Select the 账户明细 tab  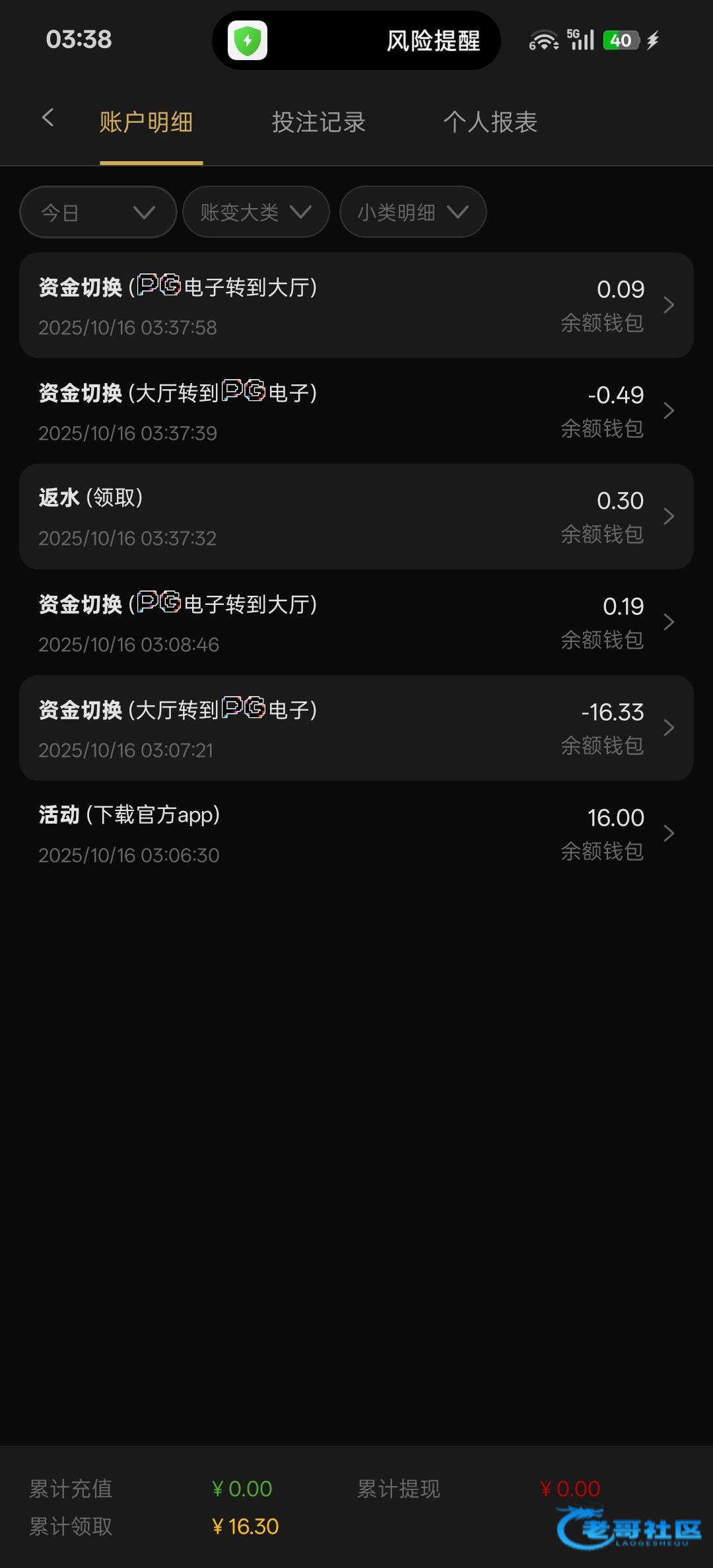pyautogui.click(x=146, y=122)
